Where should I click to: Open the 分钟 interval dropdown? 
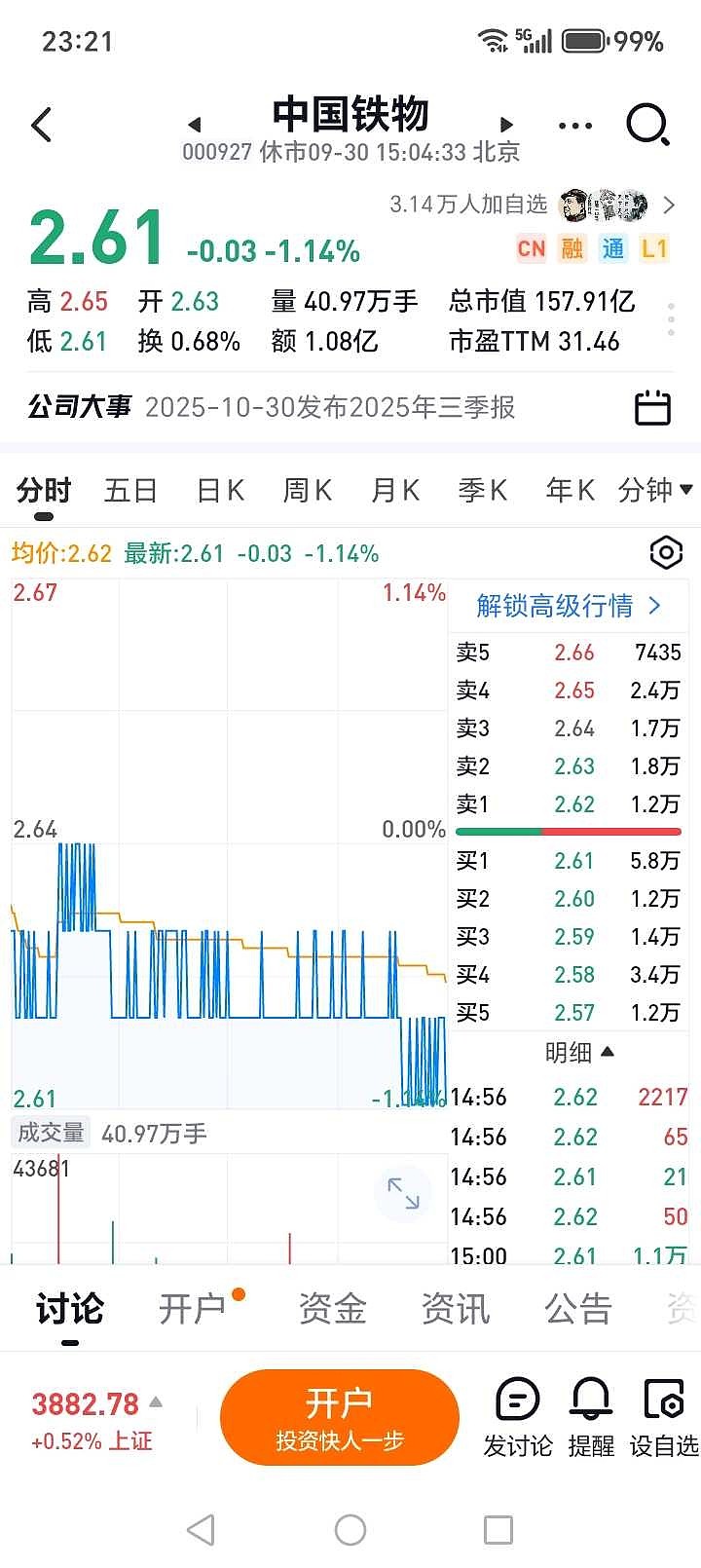coord(654,490)
